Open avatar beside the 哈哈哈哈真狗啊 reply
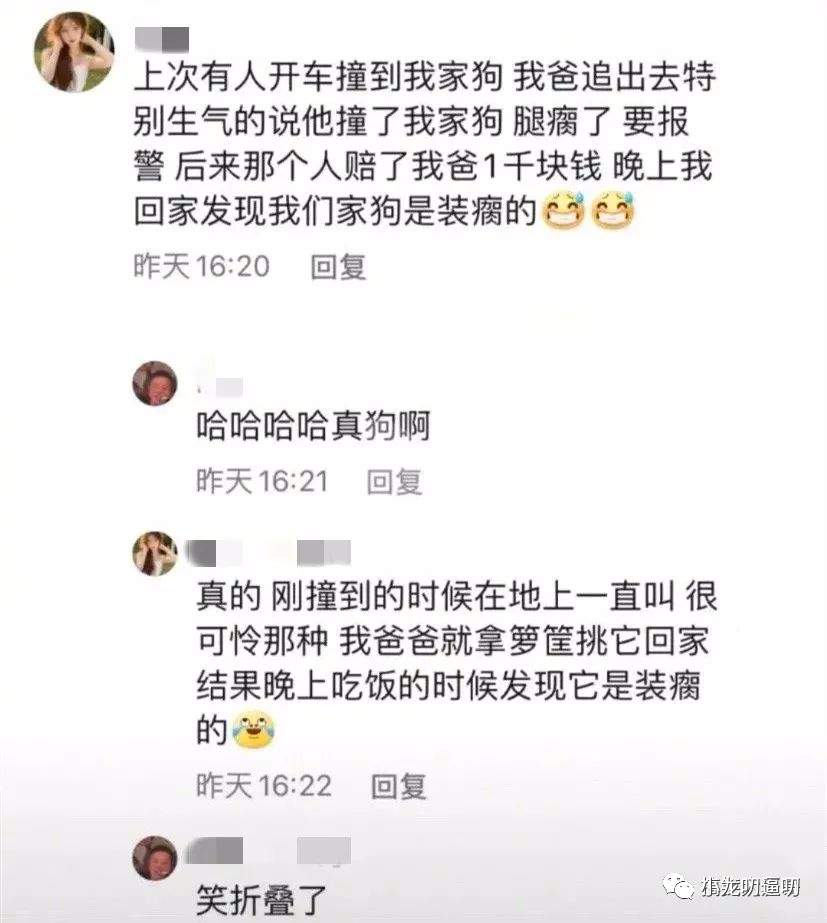 (x=155, y=383)
